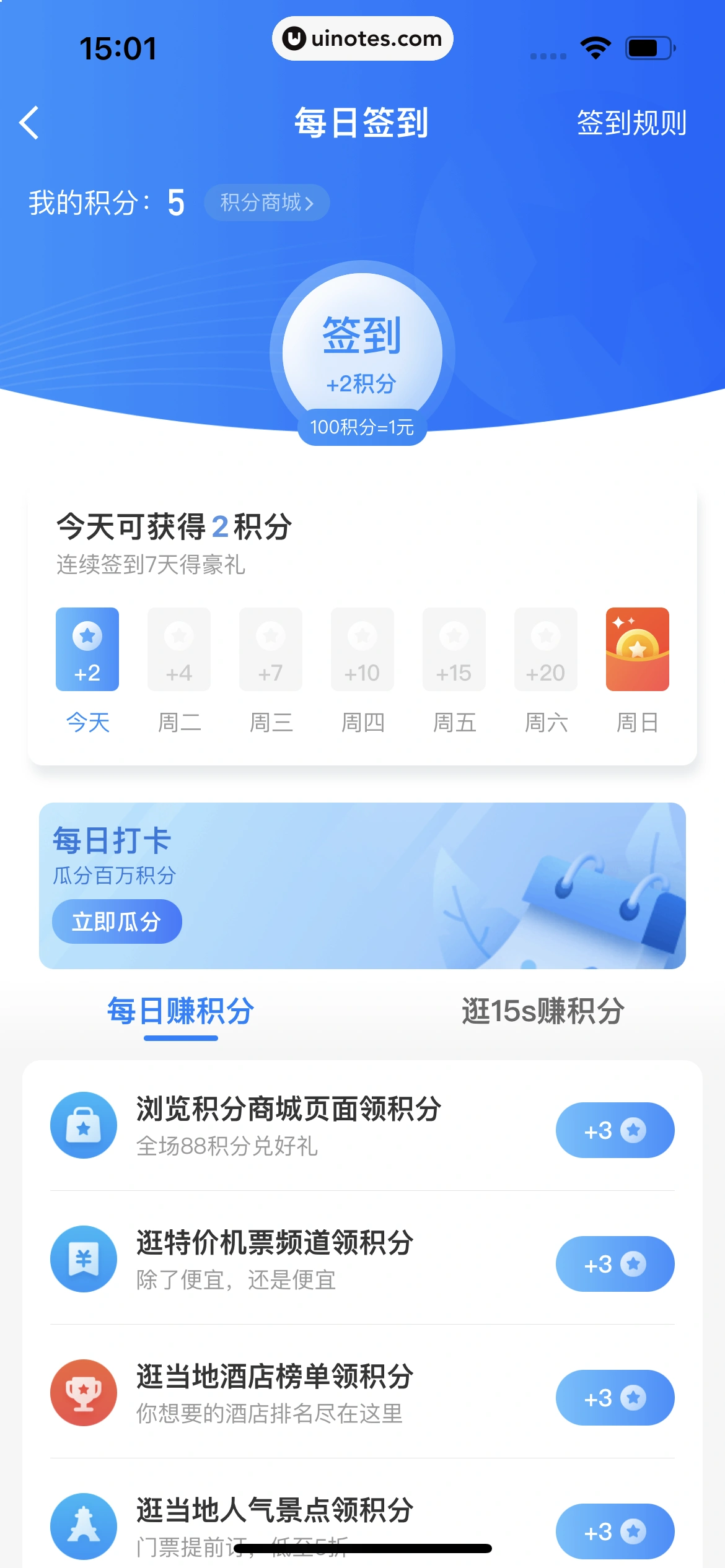
Task: Open the Sunday red envelope reward
Action: click(637, 649)
